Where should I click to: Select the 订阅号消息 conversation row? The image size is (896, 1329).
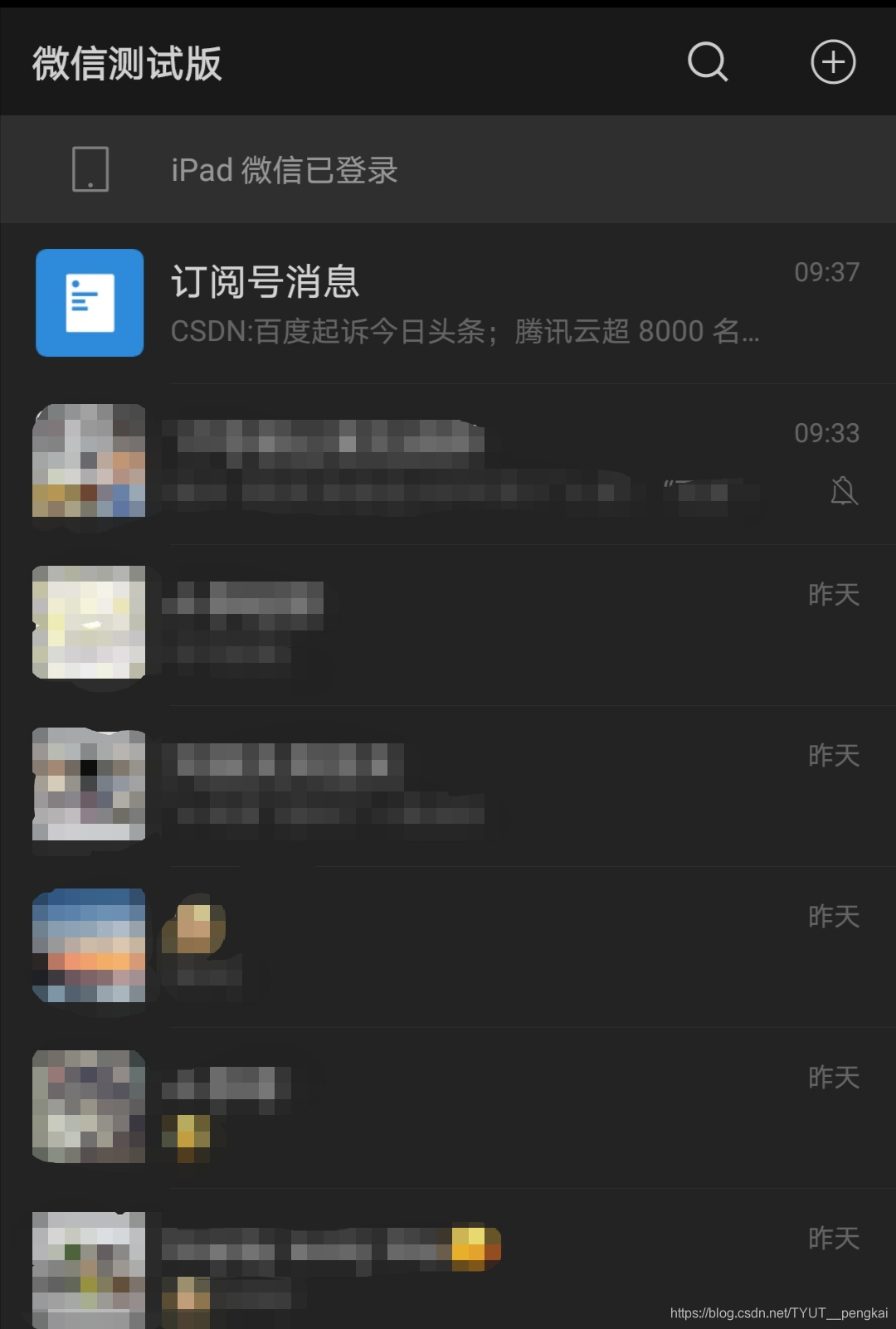coord(448,303)
